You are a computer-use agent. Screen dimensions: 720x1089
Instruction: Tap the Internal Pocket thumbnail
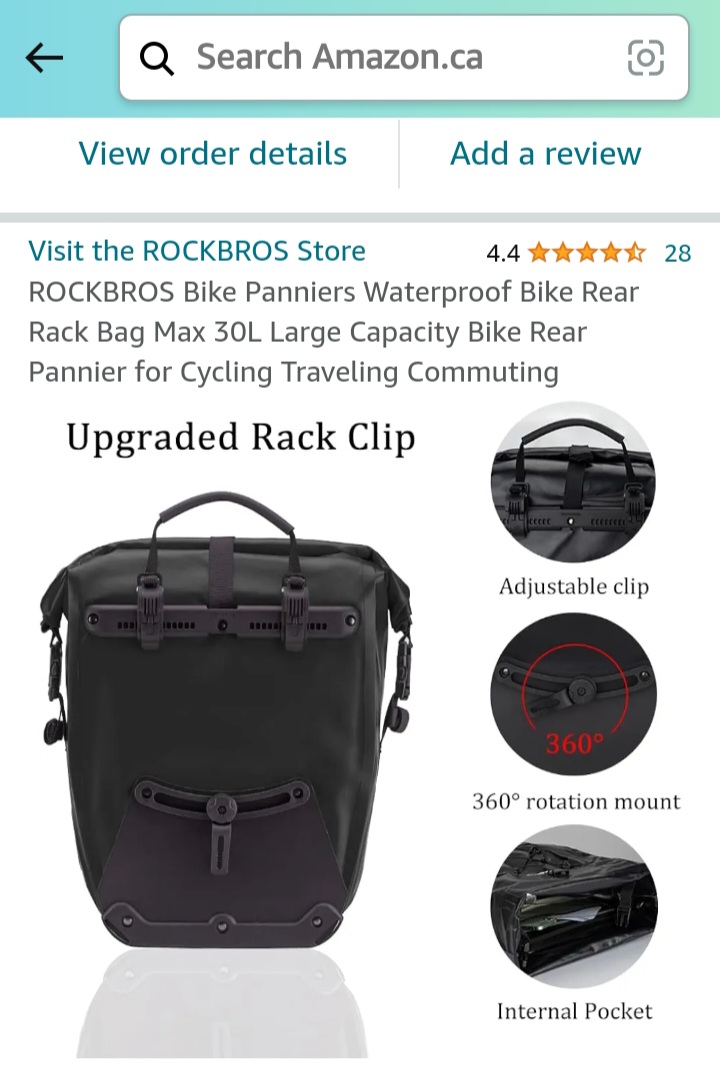pos(572,908)
